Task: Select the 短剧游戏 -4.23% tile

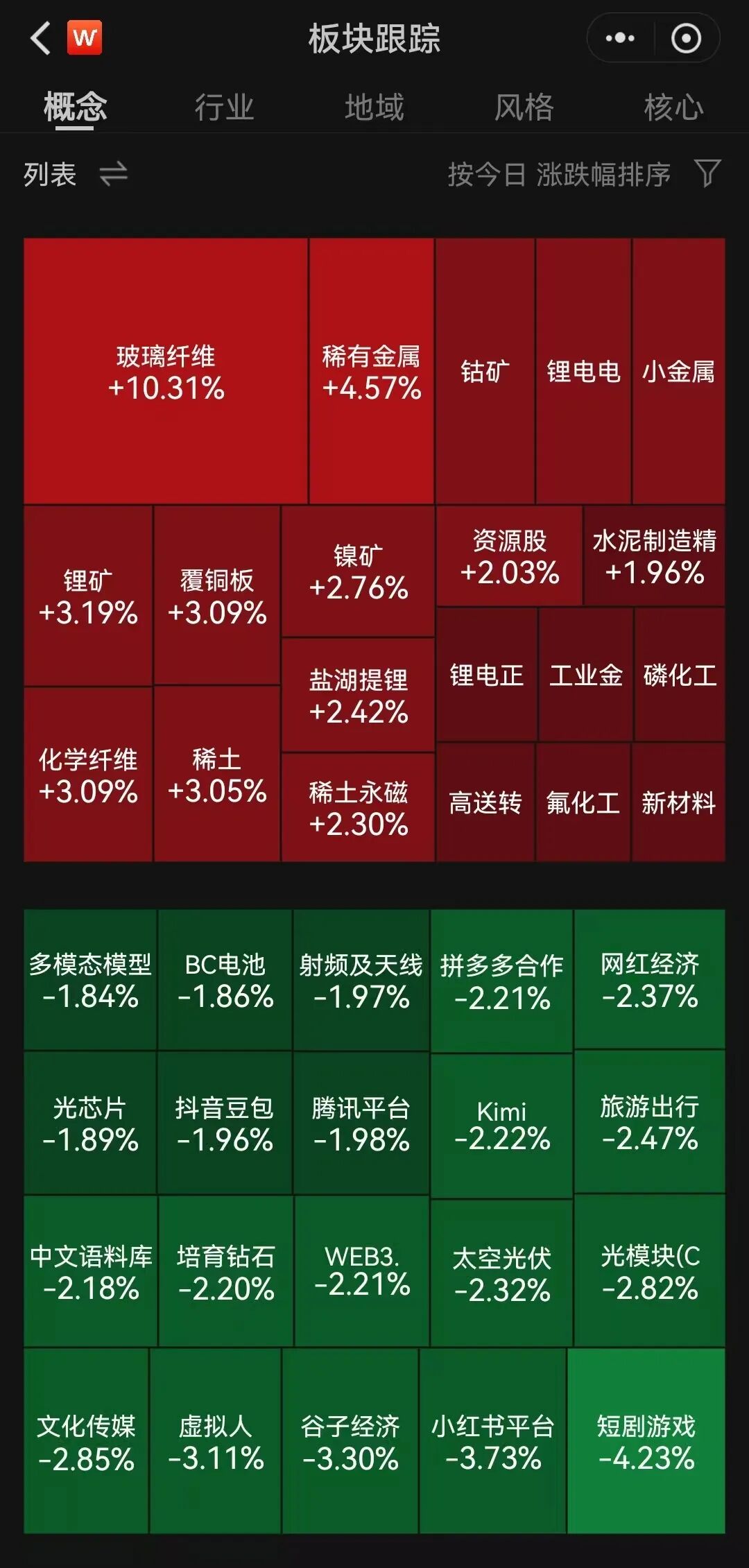Action: pos(646,1441)
